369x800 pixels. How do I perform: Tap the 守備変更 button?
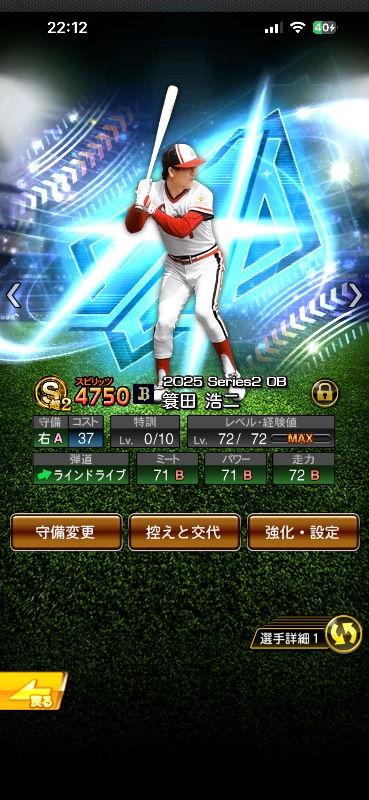pos(66,532)
